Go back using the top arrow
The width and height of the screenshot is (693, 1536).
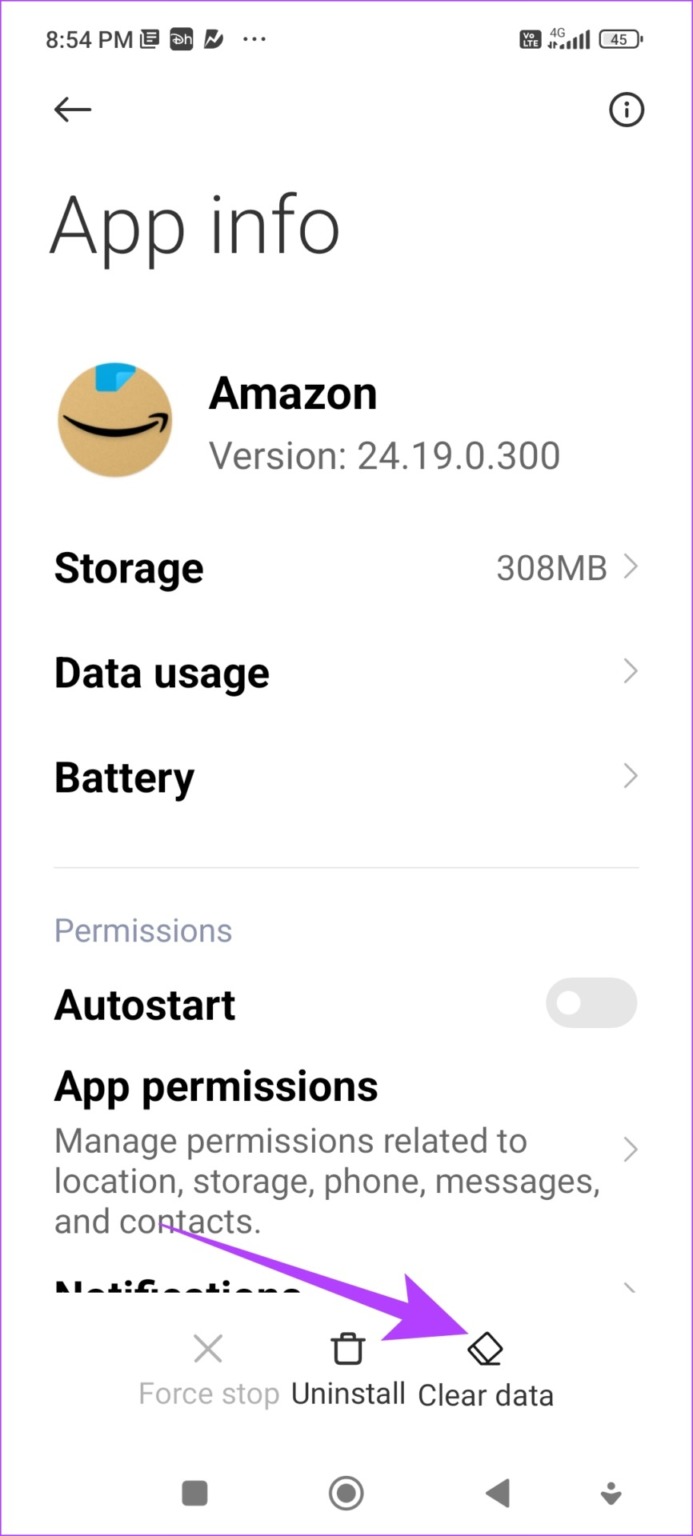(x=73, y=110)
